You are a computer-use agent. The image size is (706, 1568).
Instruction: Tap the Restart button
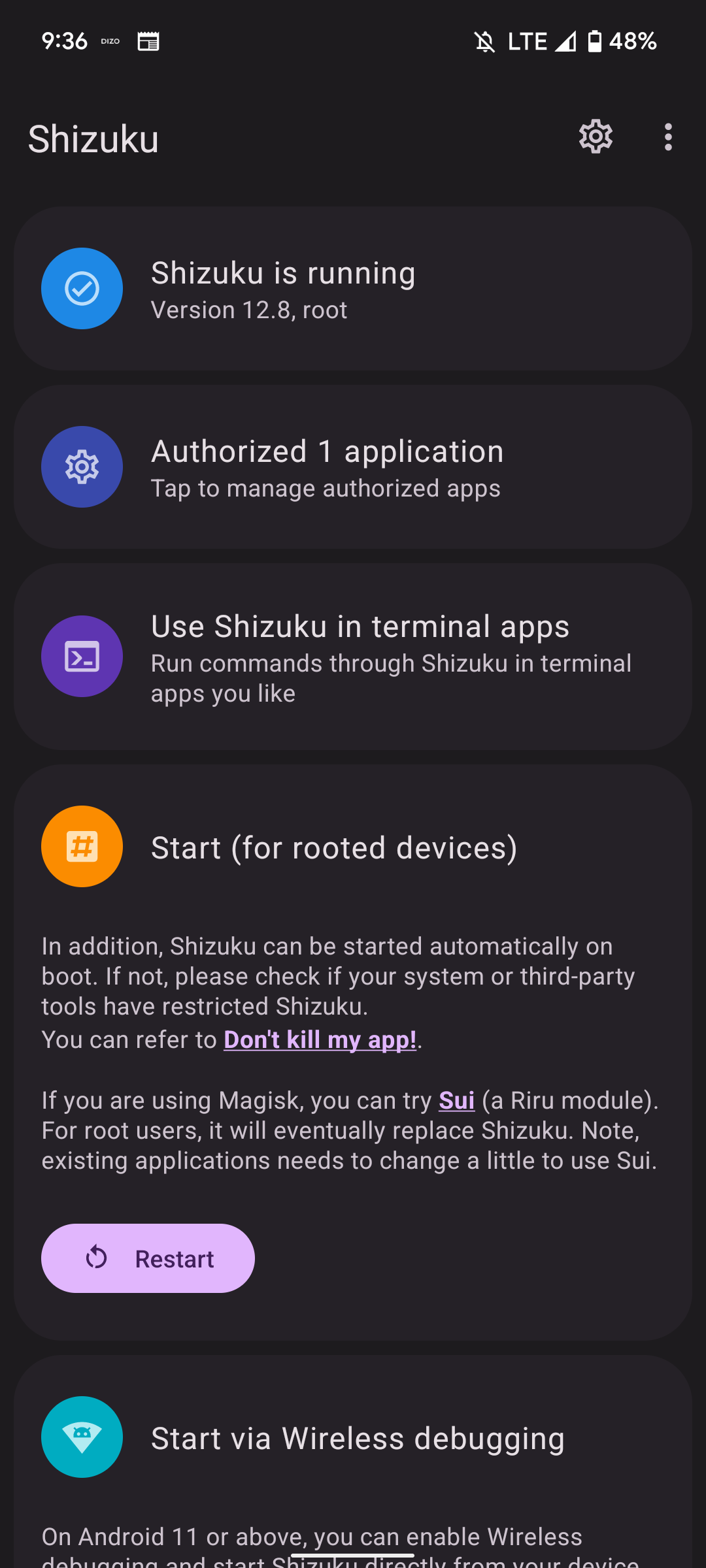tap(148, 1258)
